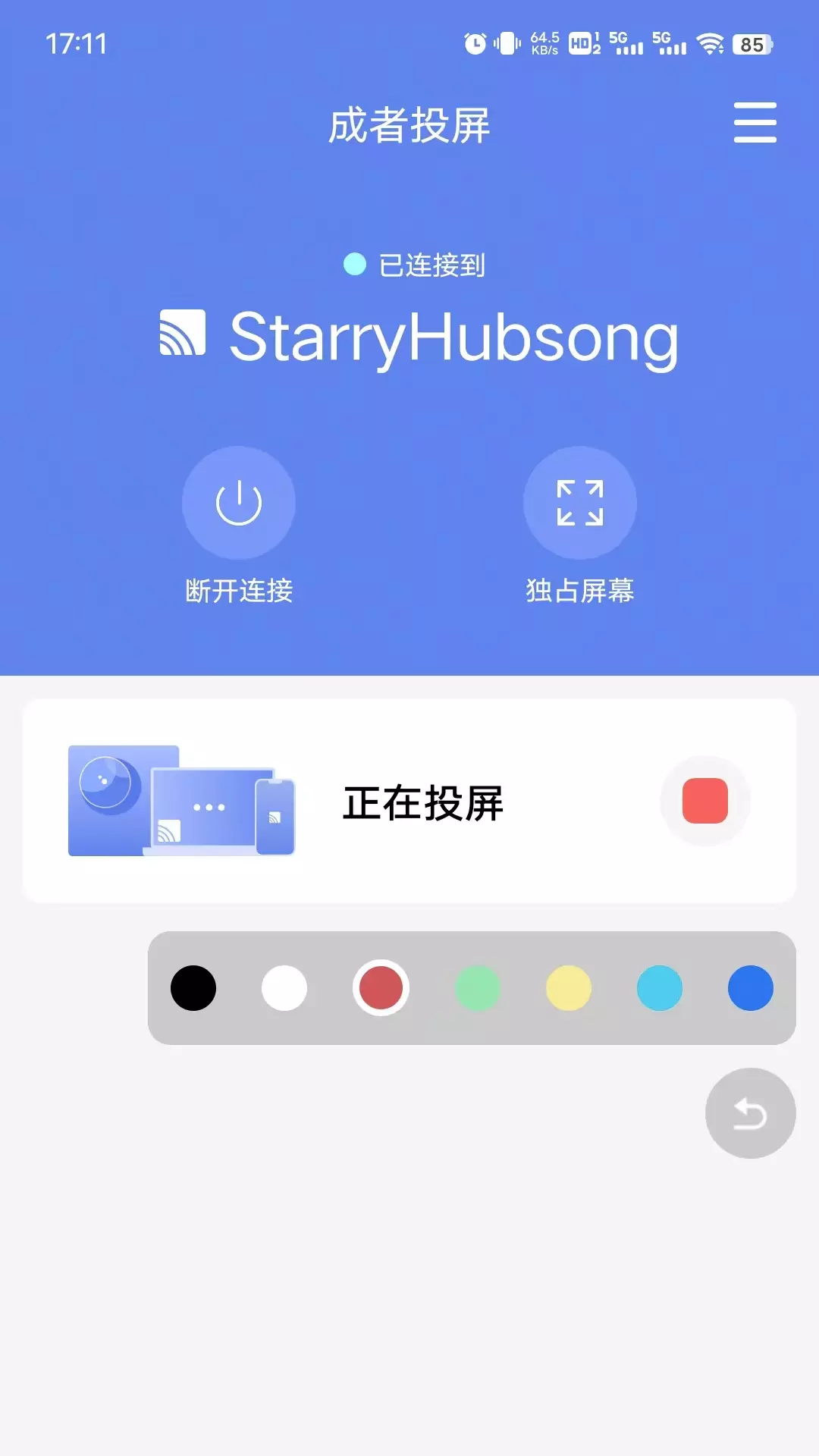Tap 独占屏幕 for exclusive screen
819x1456 pixels.
(580, 504)
